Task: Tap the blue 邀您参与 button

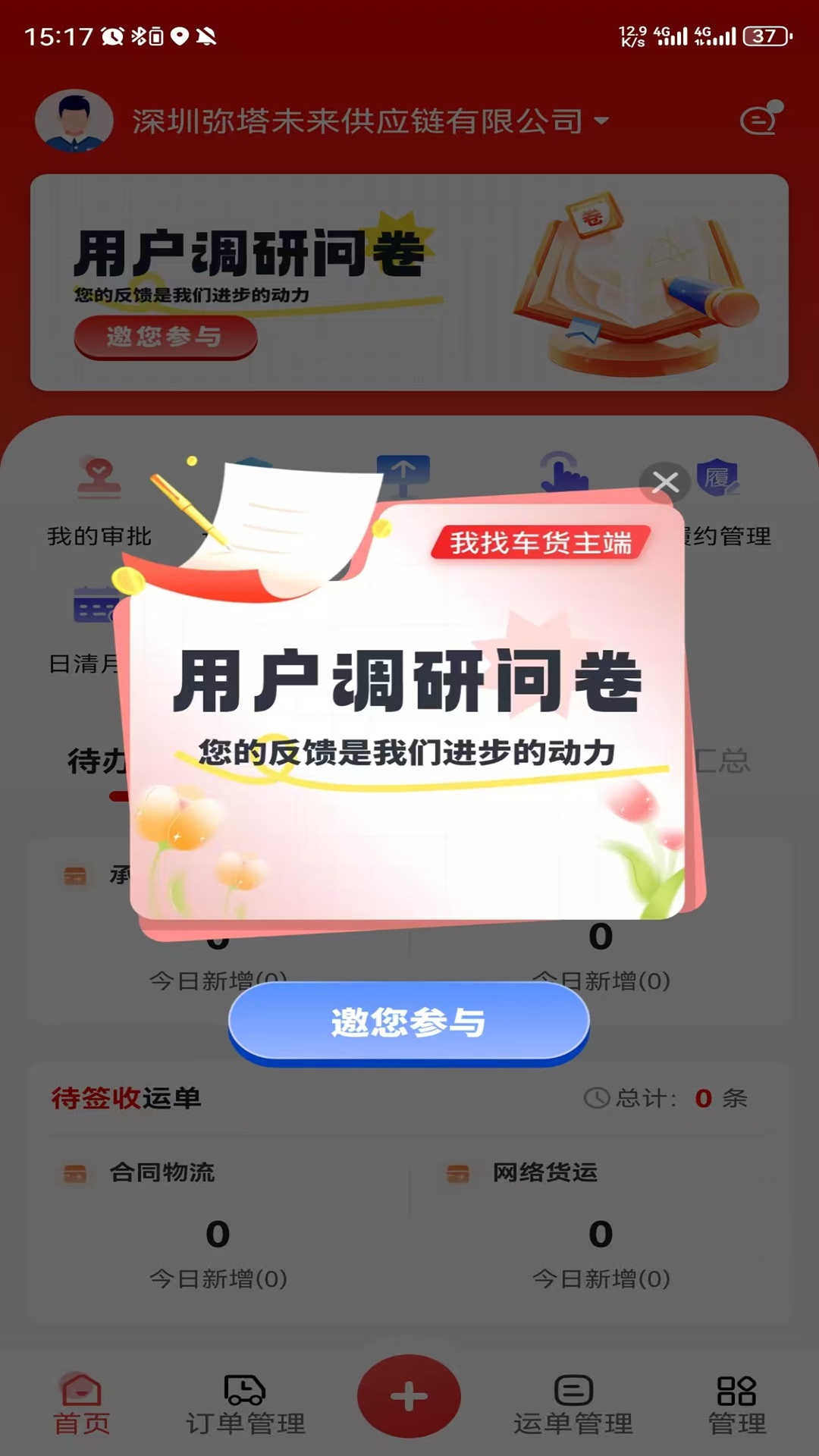Action: pos(409,1022)
